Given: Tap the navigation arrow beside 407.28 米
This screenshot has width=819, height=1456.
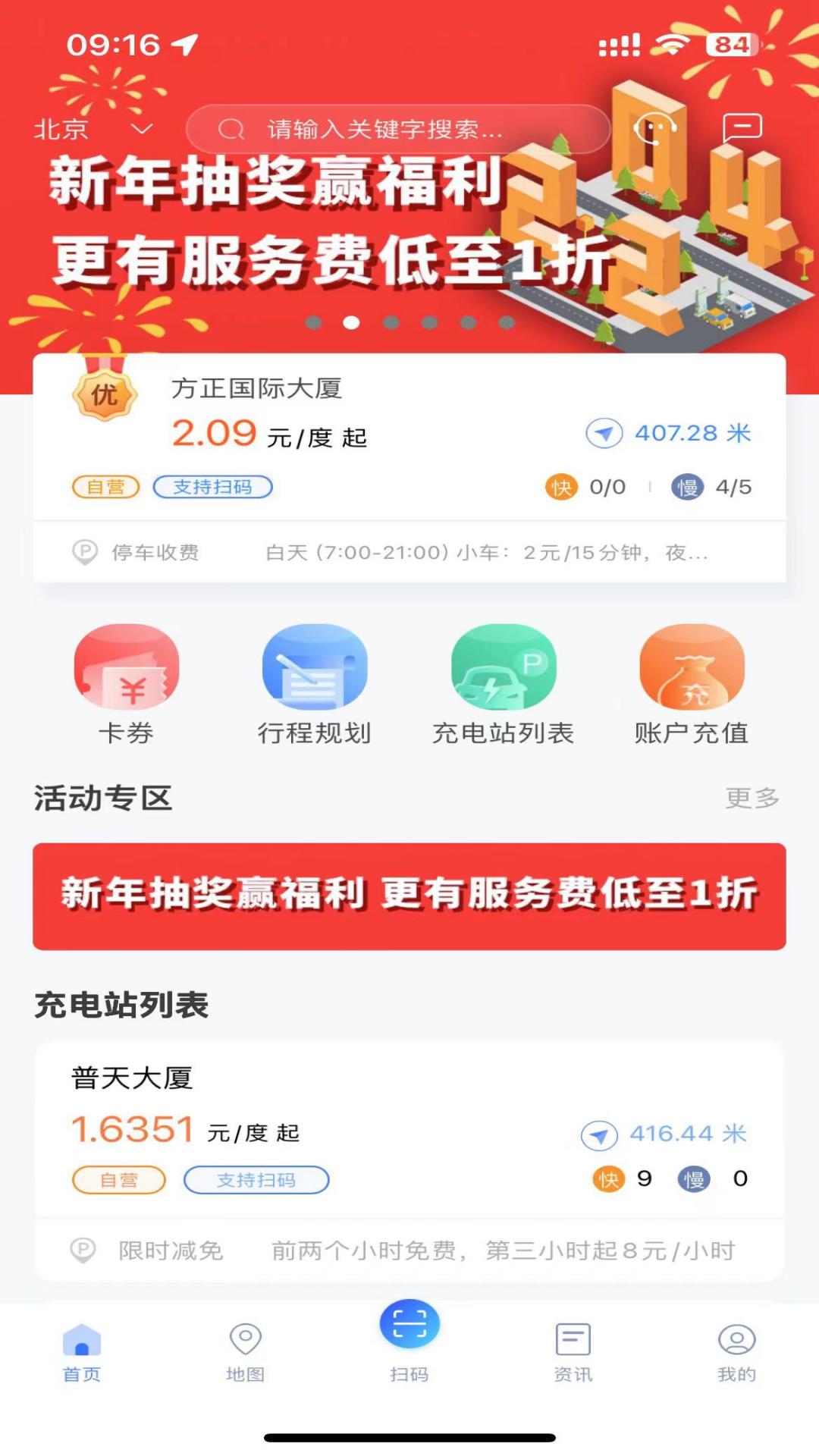Looking at the screenshot, I should click(603, 434).
